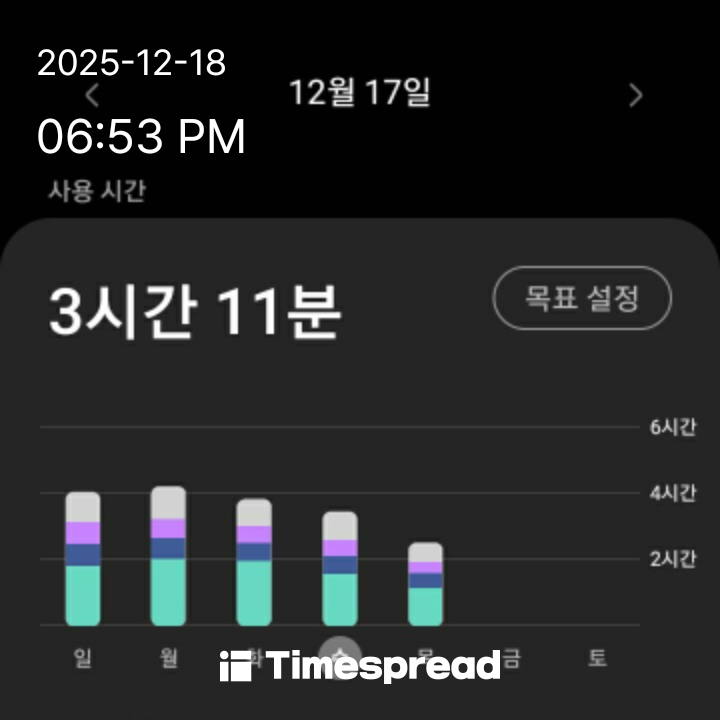Select the 일 (Sunday) usage bar
The height and width of the screenshot is (720, 720).
click(82, 558)
